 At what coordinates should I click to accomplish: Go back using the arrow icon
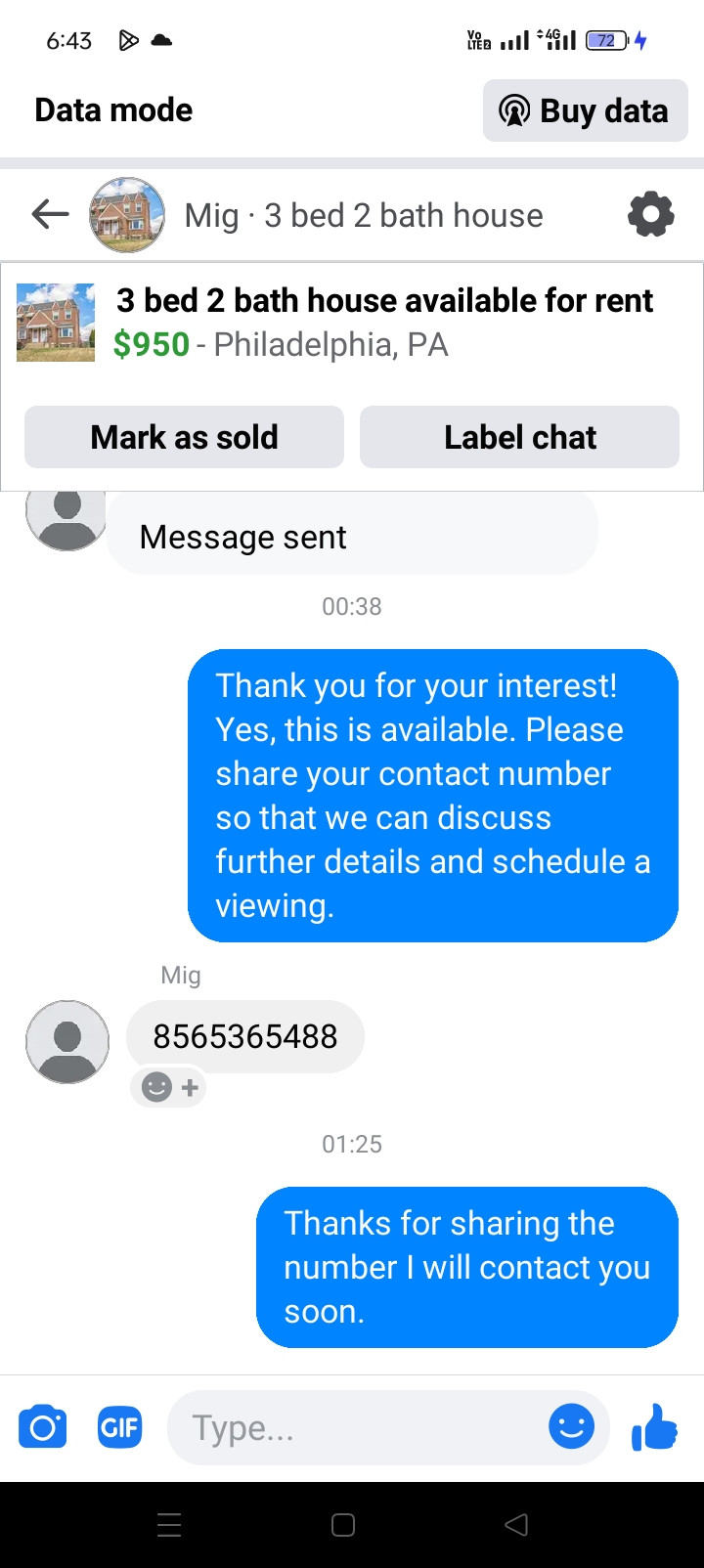(50, 214)
